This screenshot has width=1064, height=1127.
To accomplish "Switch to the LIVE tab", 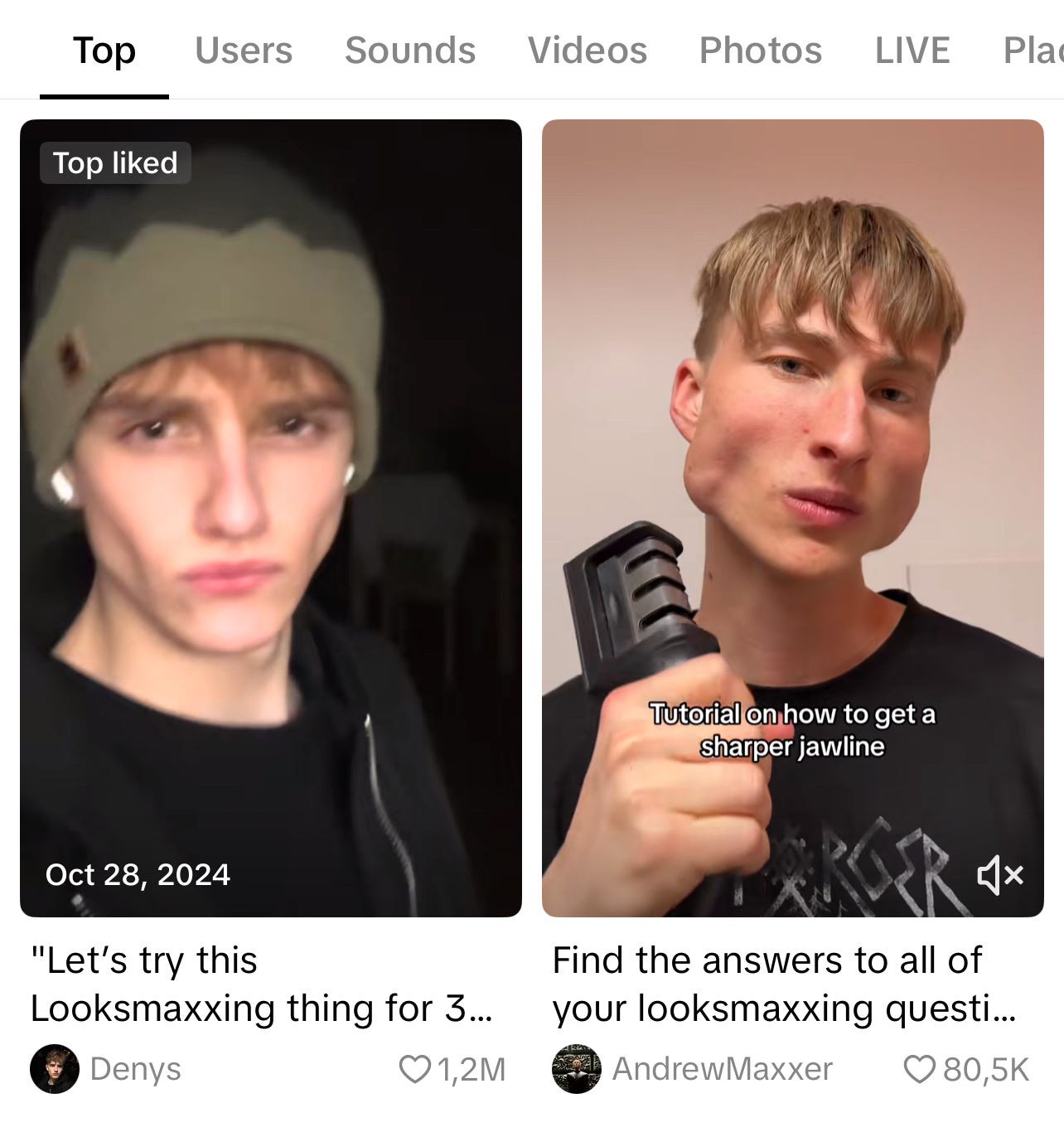I will 912,51.
